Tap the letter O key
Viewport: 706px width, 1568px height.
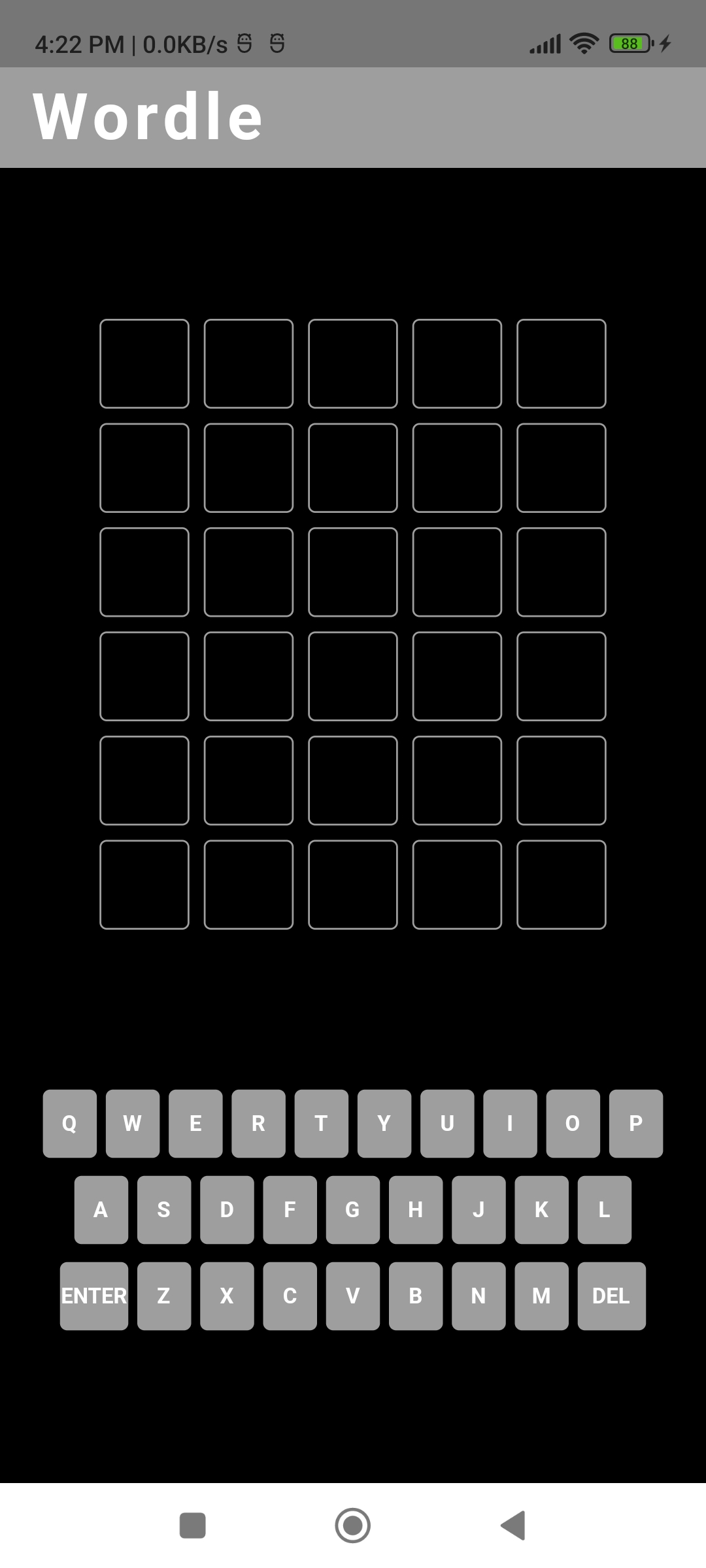coord(573,1123)
